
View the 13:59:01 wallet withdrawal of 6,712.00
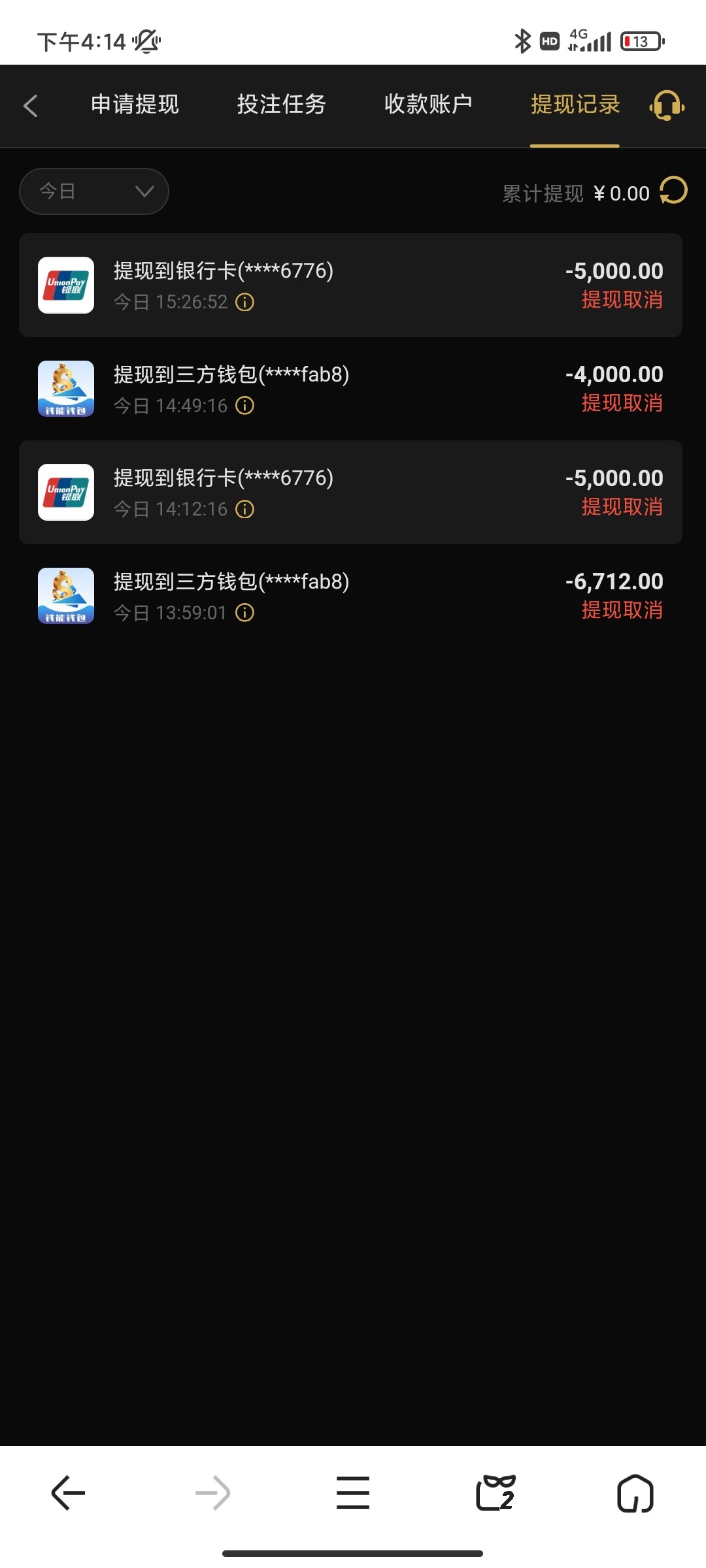tap(350, 596)
